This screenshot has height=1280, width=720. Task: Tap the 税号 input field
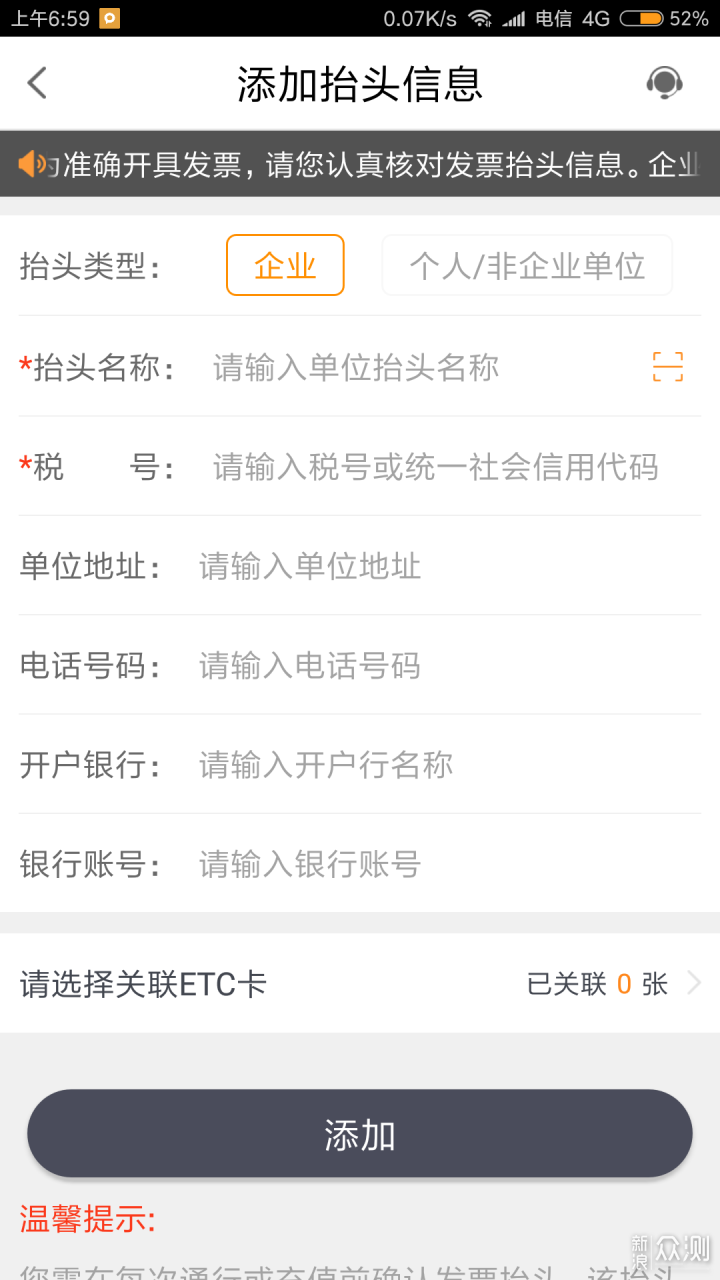point(430,467)
